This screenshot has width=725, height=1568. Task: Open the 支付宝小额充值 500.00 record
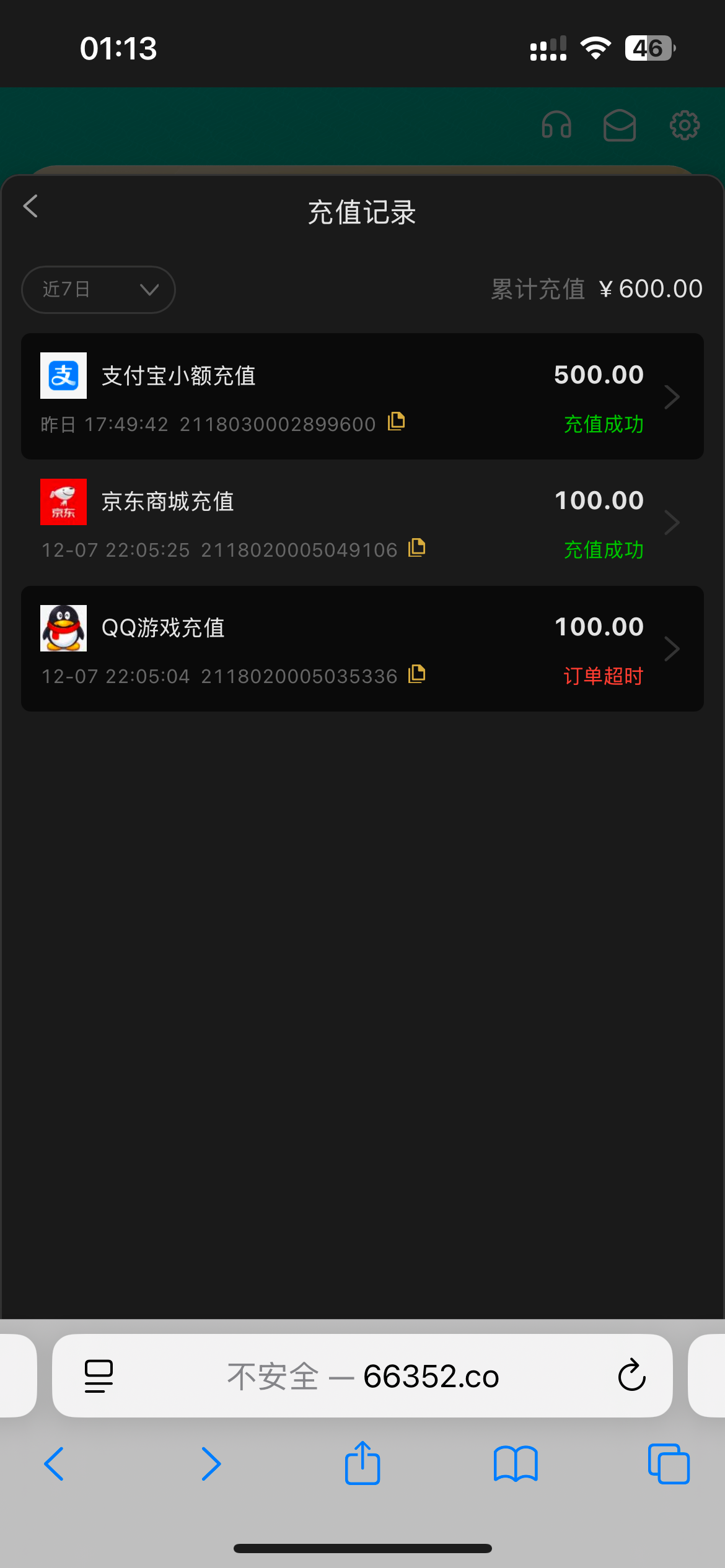[362, 396]
